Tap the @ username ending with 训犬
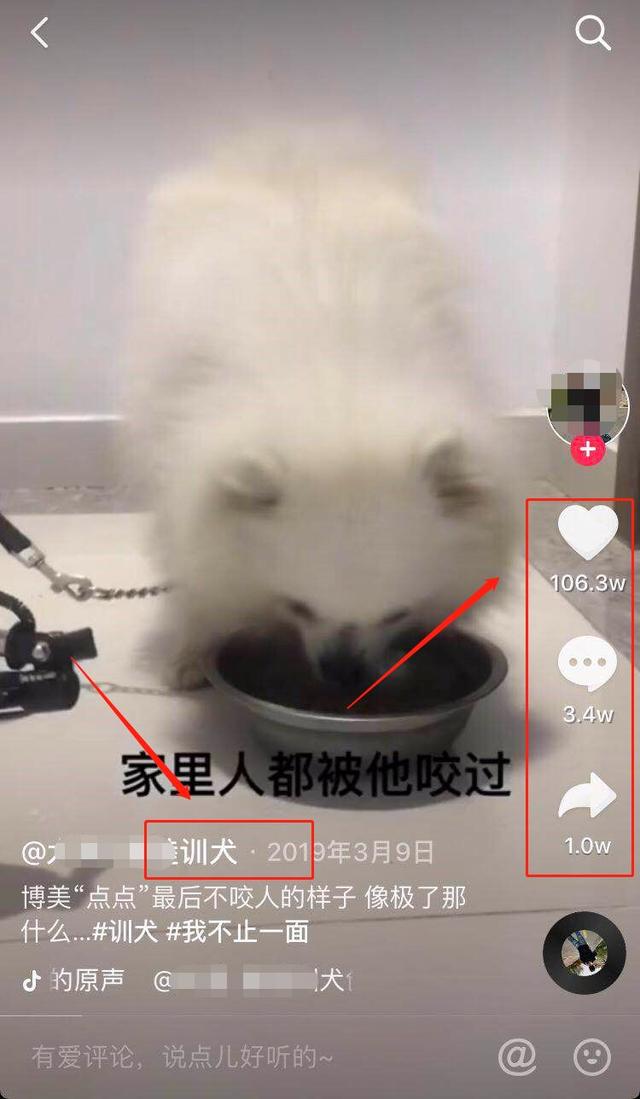Screen dimensions: 640x1099 pos(130,852)
